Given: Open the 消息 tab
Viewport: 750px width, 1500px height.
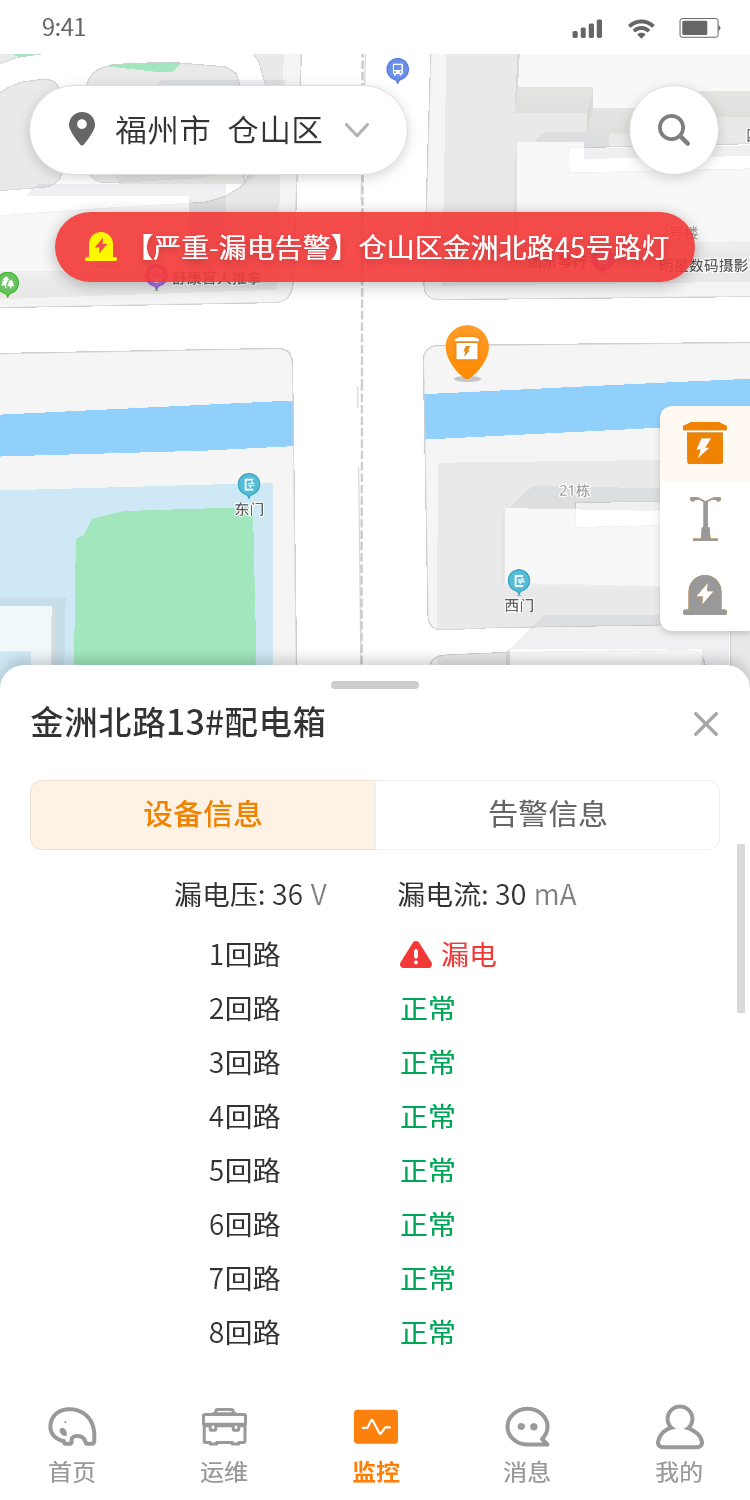Looking at the screenshot, I should tap(527, 1445).
